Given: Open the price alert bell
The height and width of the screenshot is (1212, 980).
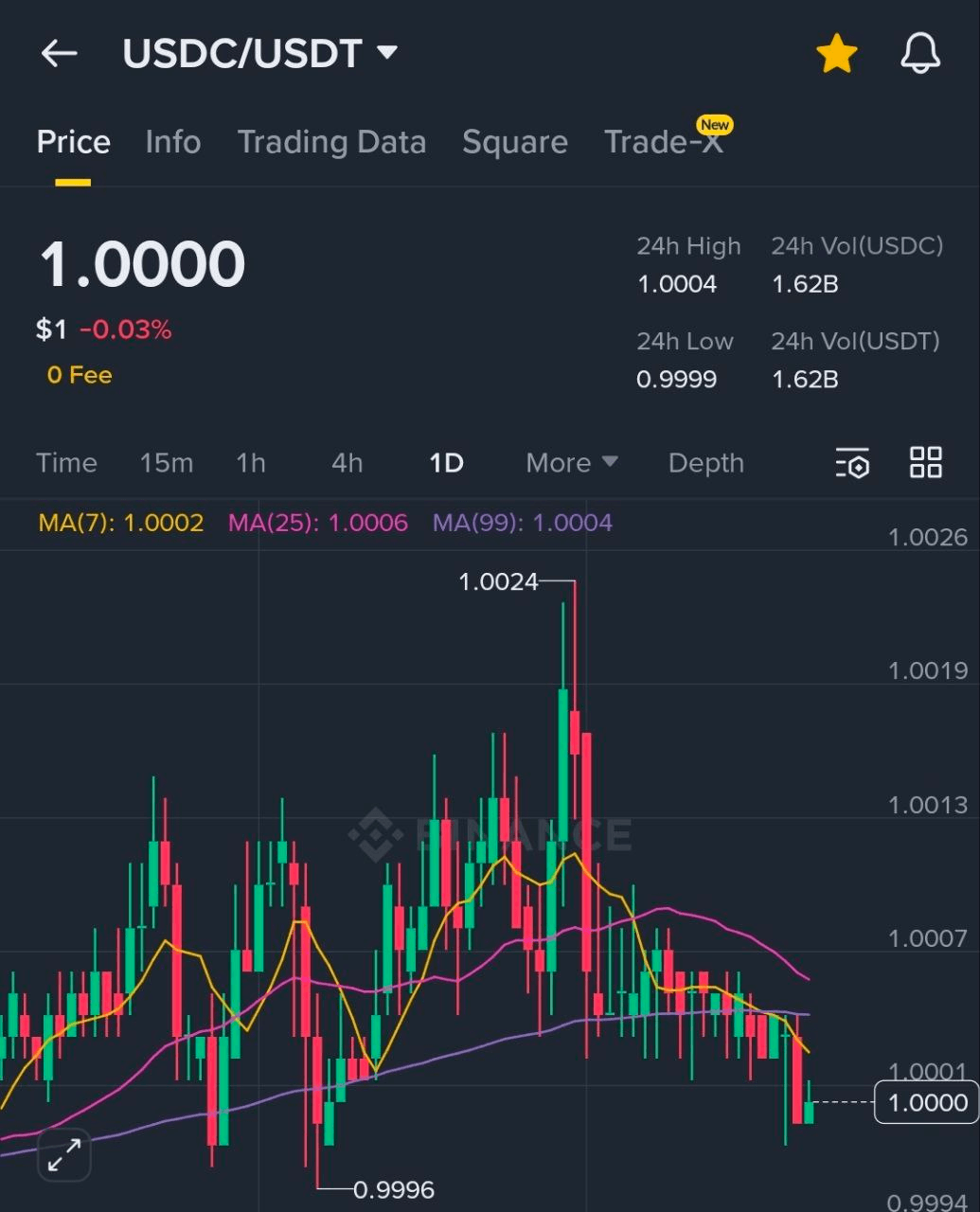Looking at the screenshot, I should pos(920,54).
